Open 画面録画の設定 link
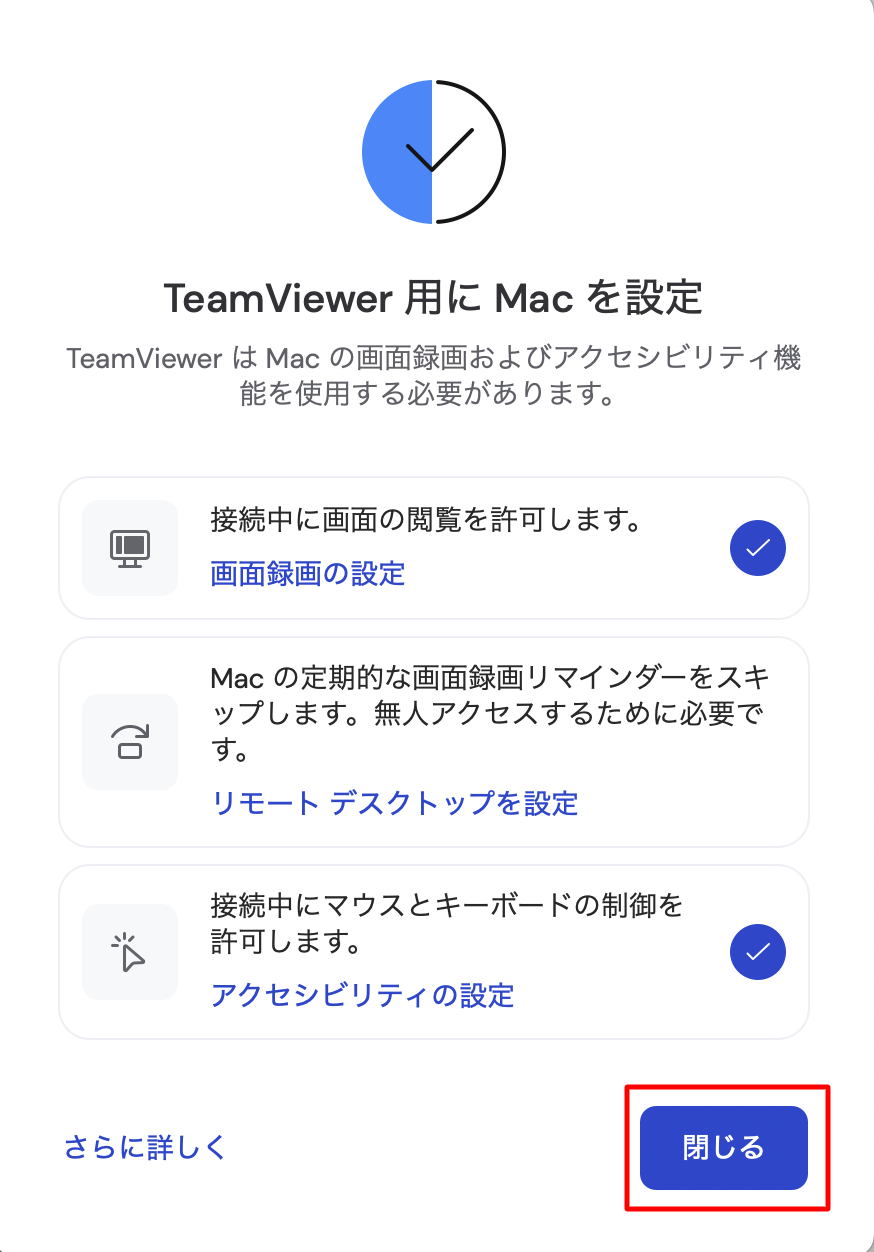This screenshot has width=874, height=1252. tap(308, 573)
